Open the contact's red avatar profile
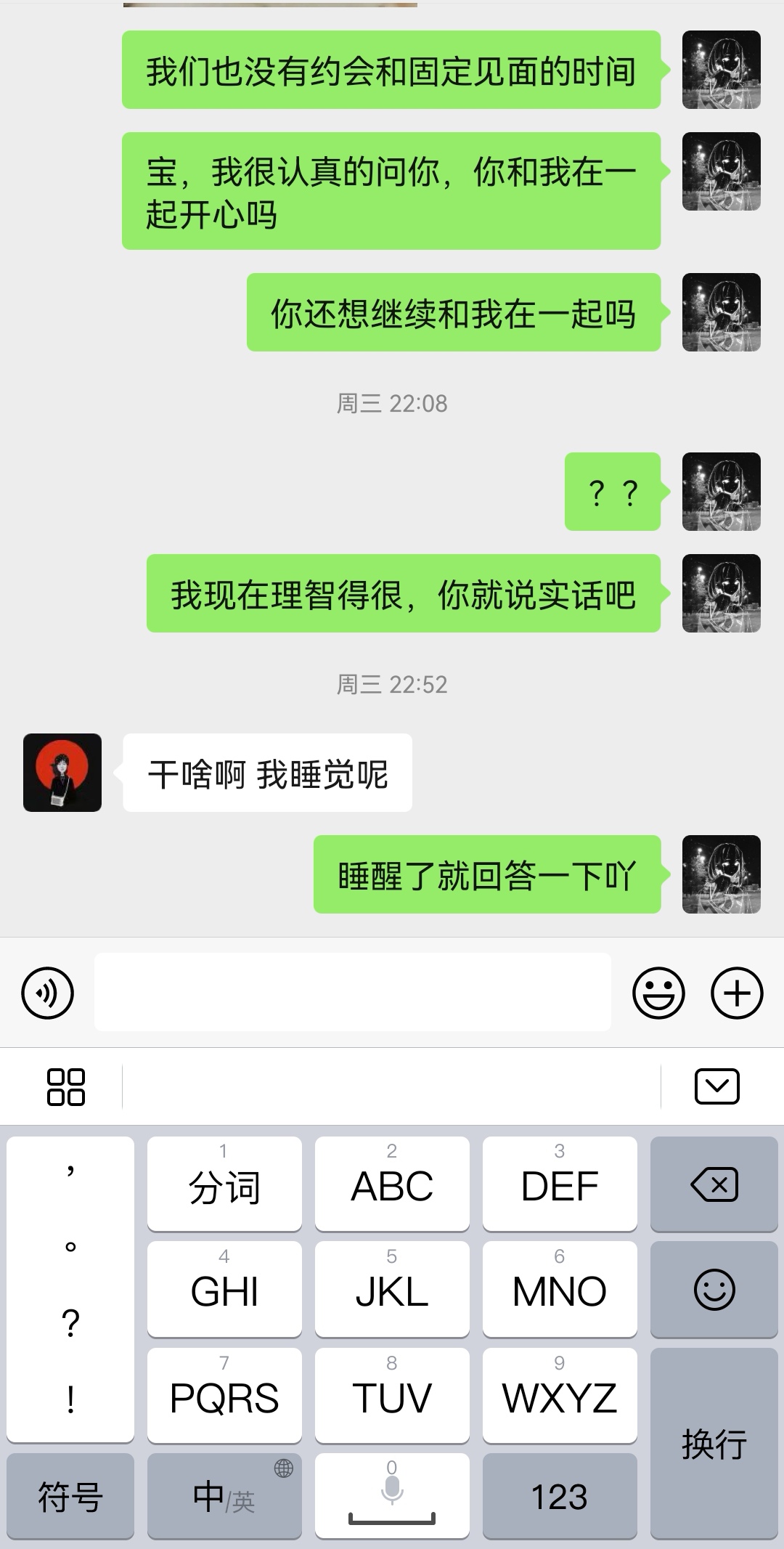The height and width of the screenshot is (1549, 784). tap(62, 773)
